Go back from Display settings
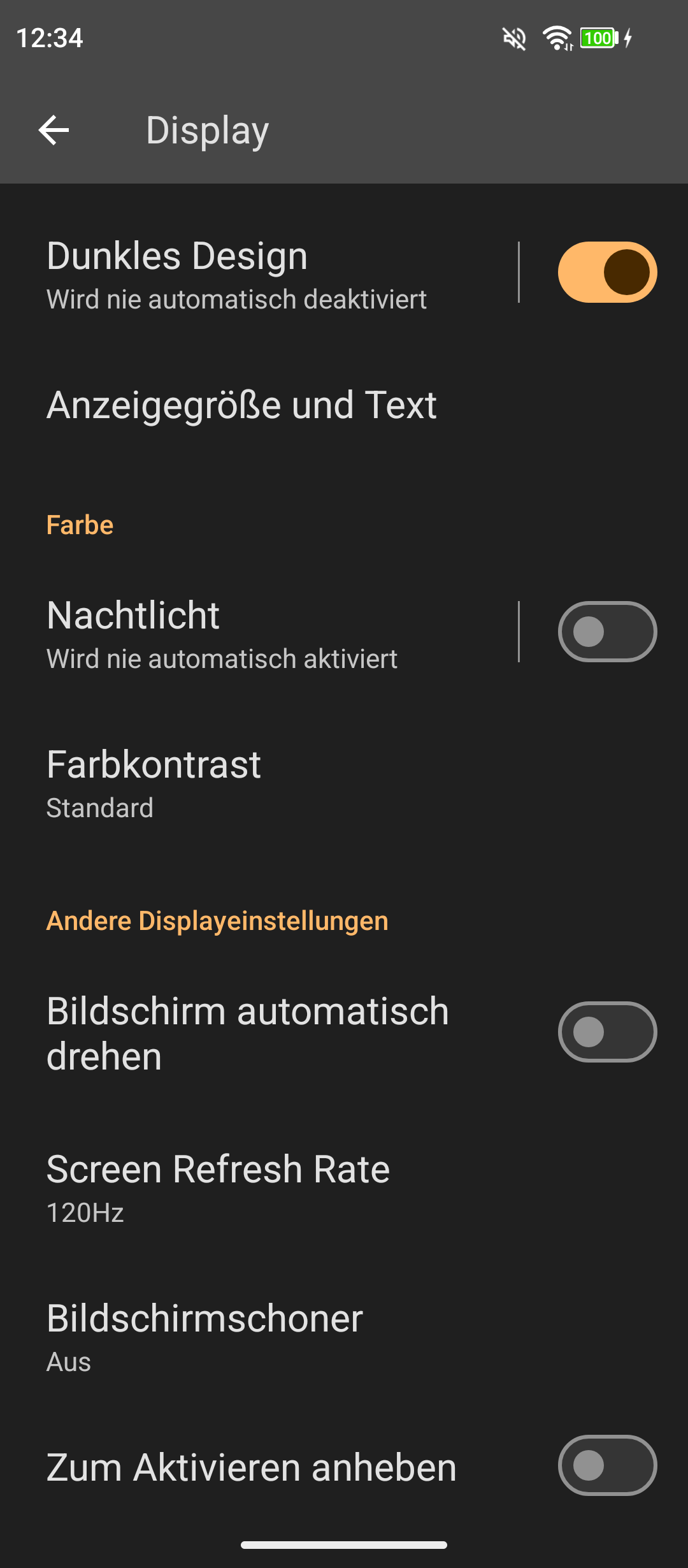Image resolution: width=688 pixels, height=1568 pixels. pyautogui.click(x=54, y=131)
